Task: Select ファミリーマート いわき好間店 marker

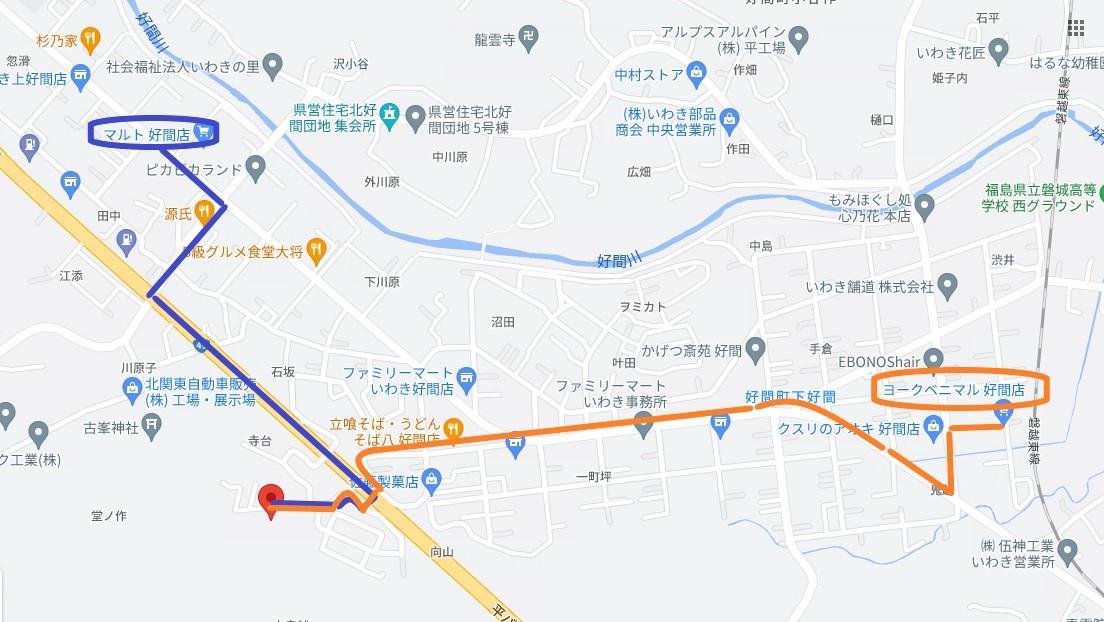Action: tap(466, 378)
